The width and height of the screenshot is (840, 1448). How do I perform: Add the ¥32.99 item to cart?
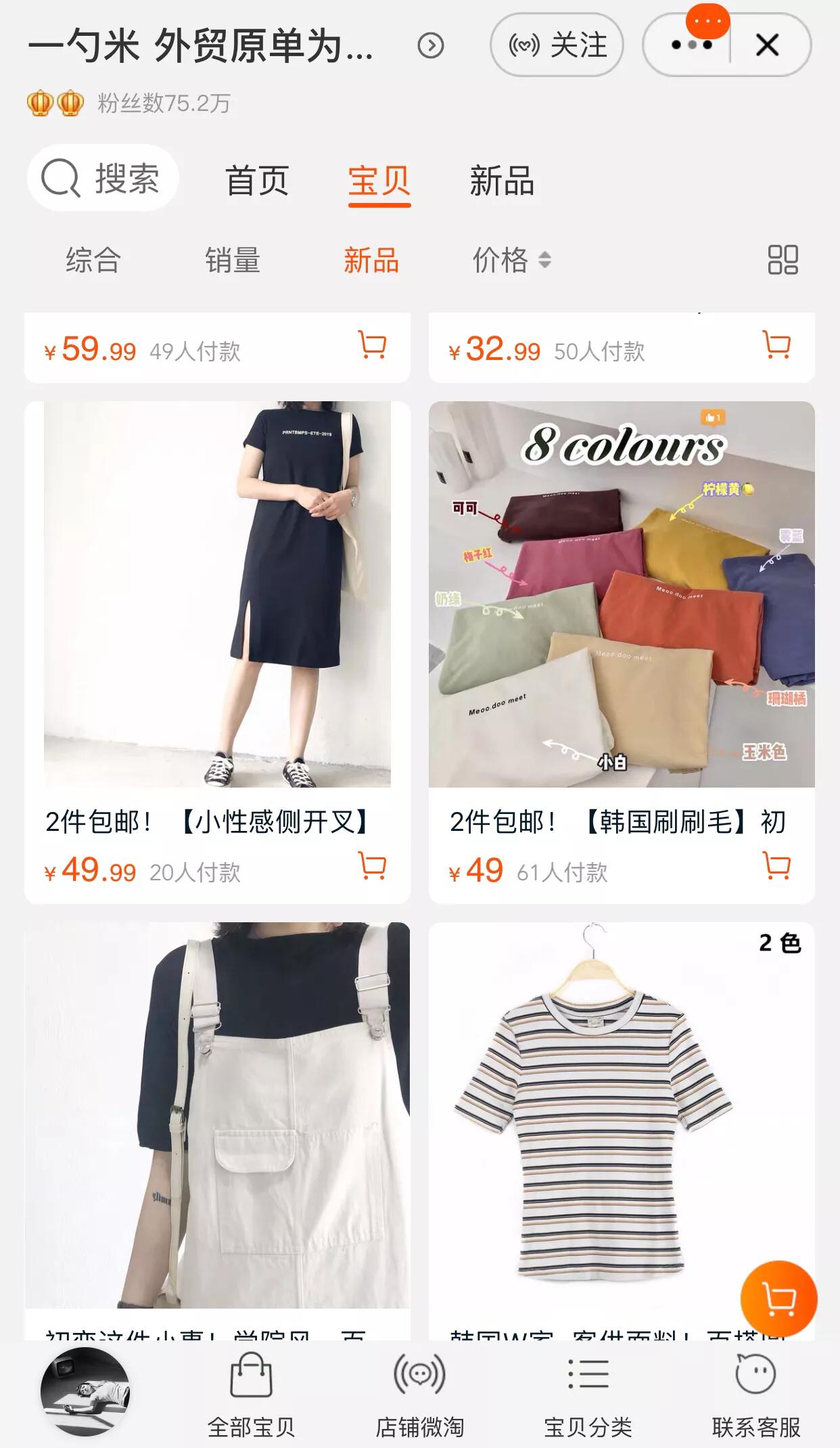(x=775, y=343)
